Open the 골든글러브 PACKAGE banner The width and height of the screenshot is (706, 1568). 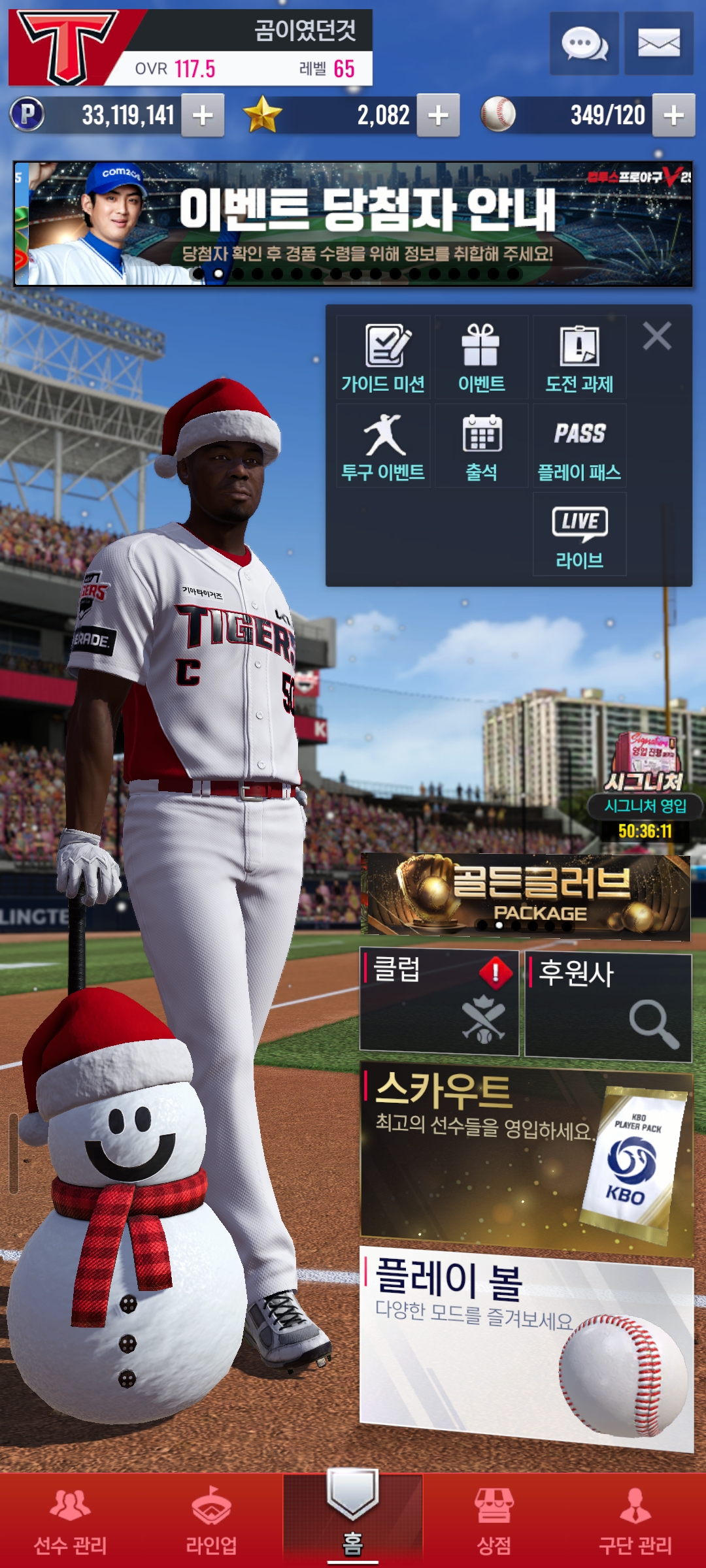coord(526,896)
